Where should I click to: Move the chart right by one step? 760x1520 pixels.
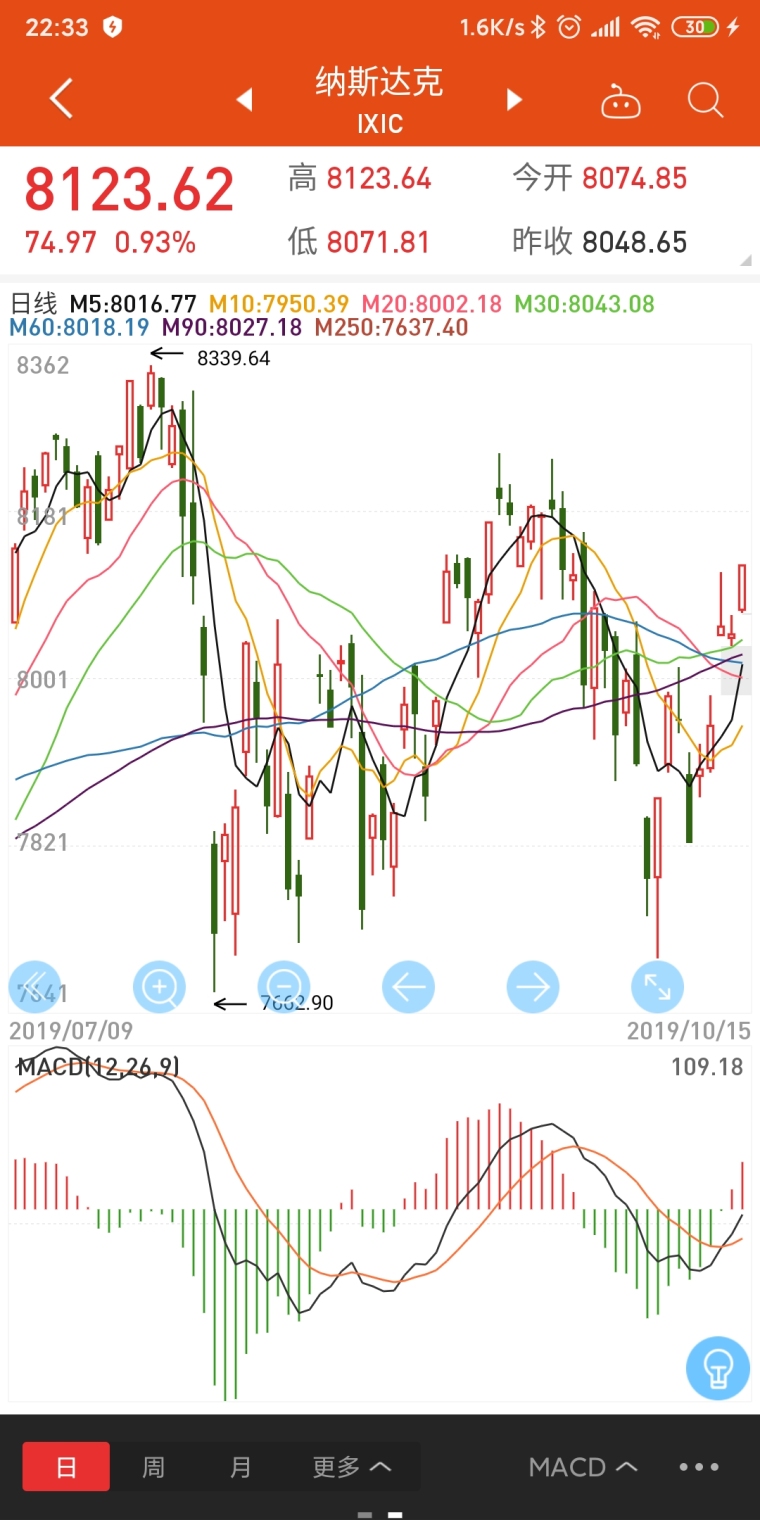coord(533,987)
